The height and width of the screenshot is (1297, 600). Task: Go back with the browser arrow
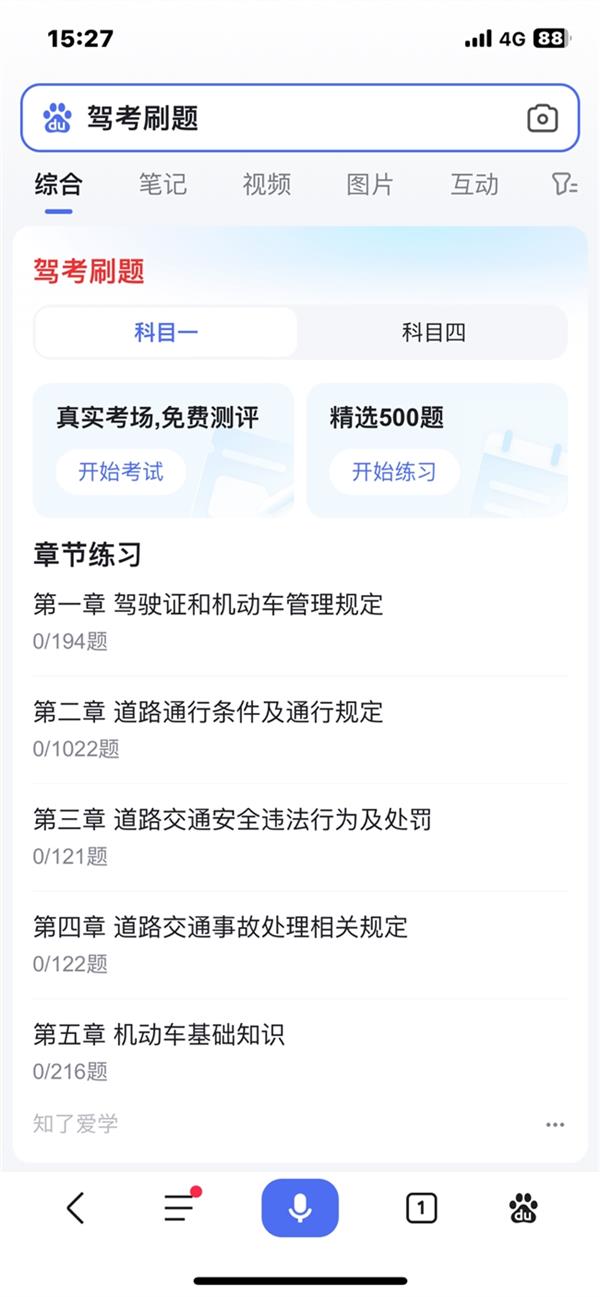76,1208
